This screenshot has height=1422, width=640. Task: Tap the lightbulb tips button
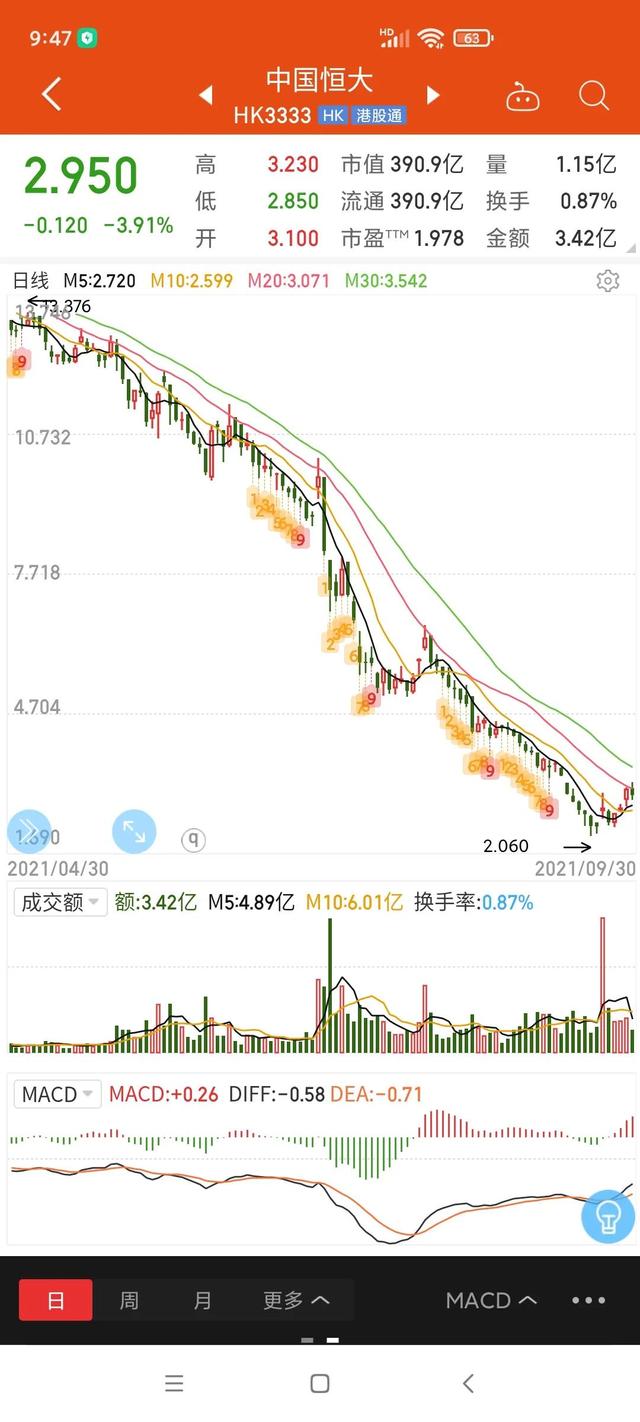click(x=607, y=1216)
